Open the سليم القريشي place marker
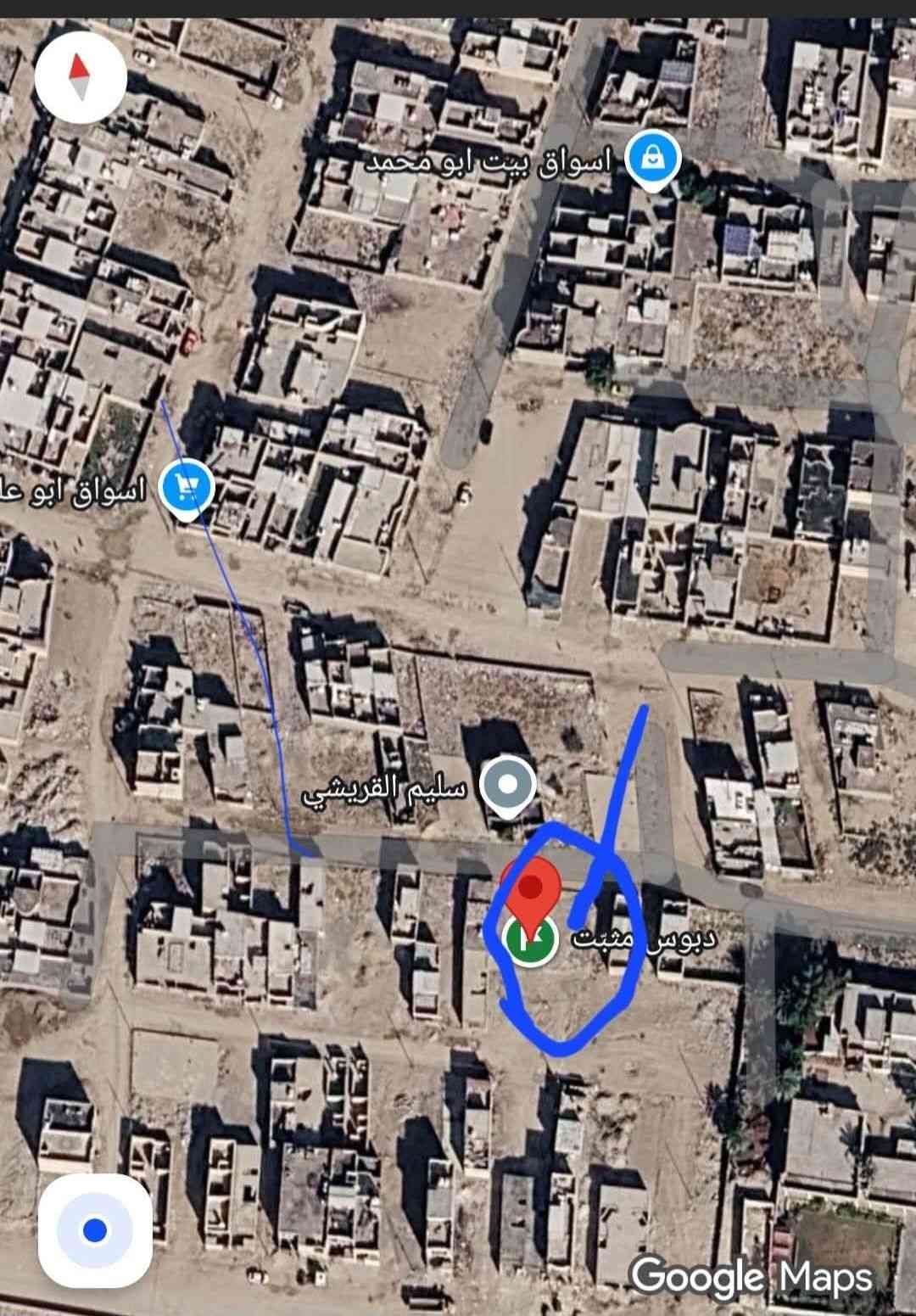Viewport: 916px width, 1316px height. pyautogui.click(x=506, y=785)
